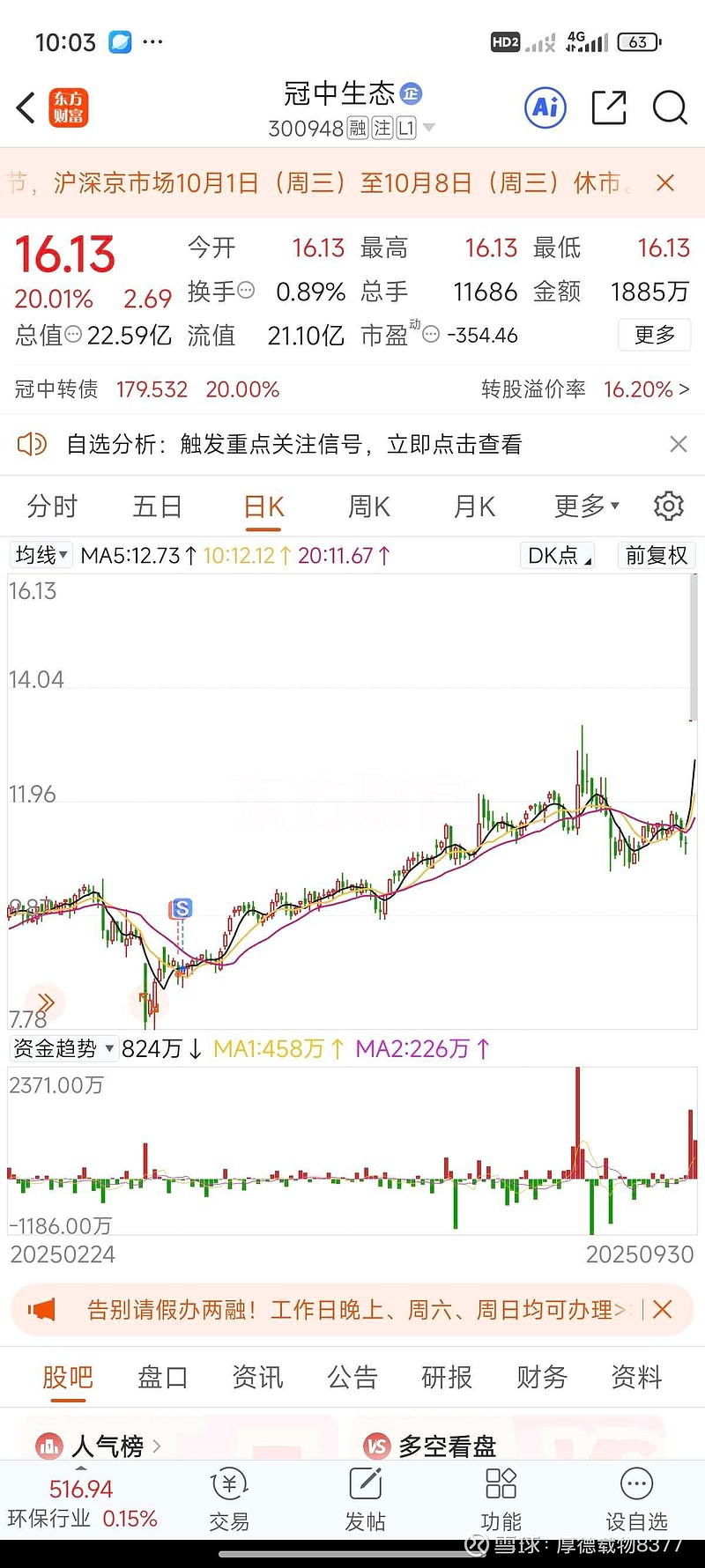Go back using the top-left arrow
705x1568 pixels.
[x=26, y=108]
